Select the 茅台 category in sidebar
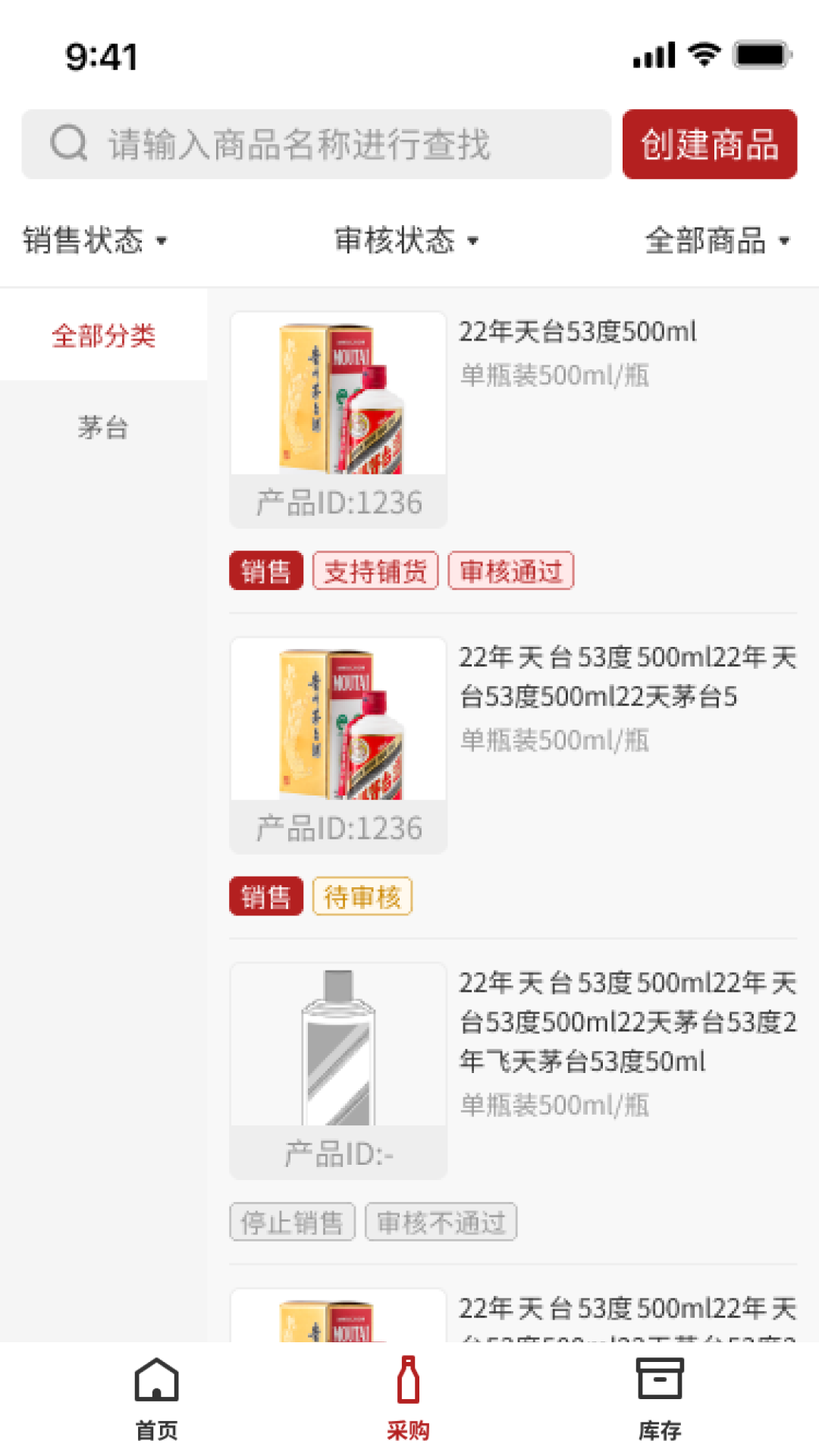819x1456 pixels. coord(103,428)
